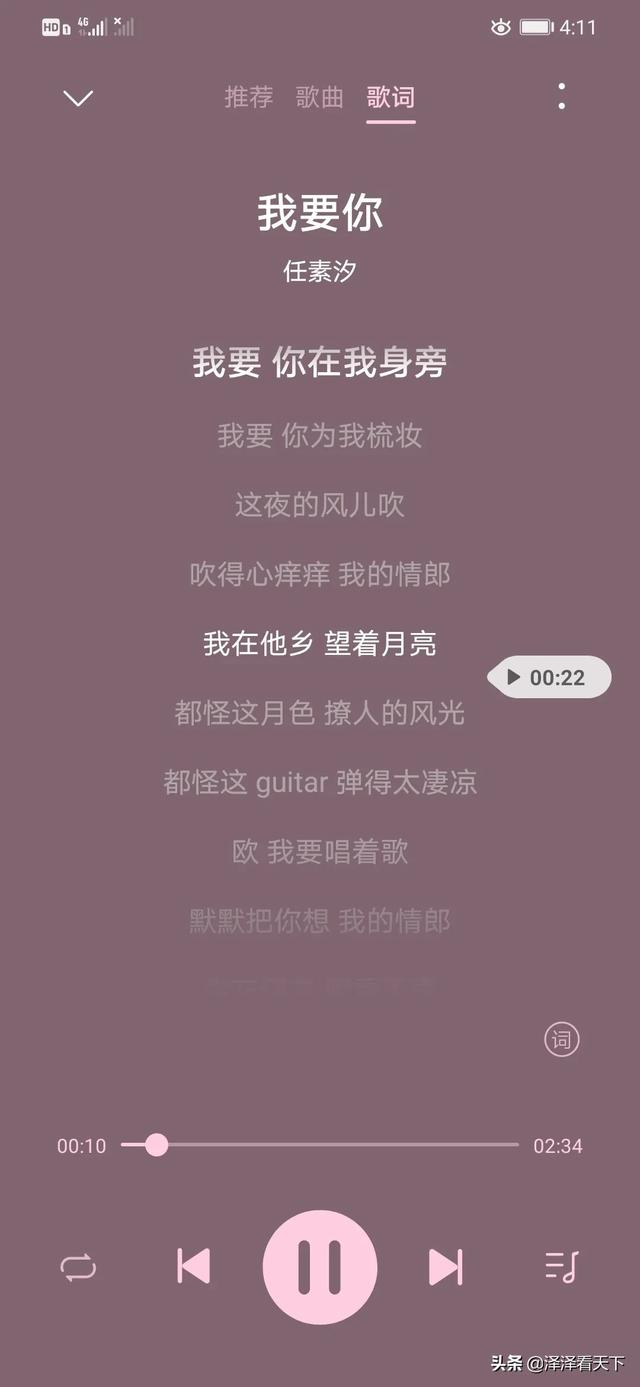This screenshot has width=640, height=1387.
Task: Skip to the previous track
Action: 194,1266
